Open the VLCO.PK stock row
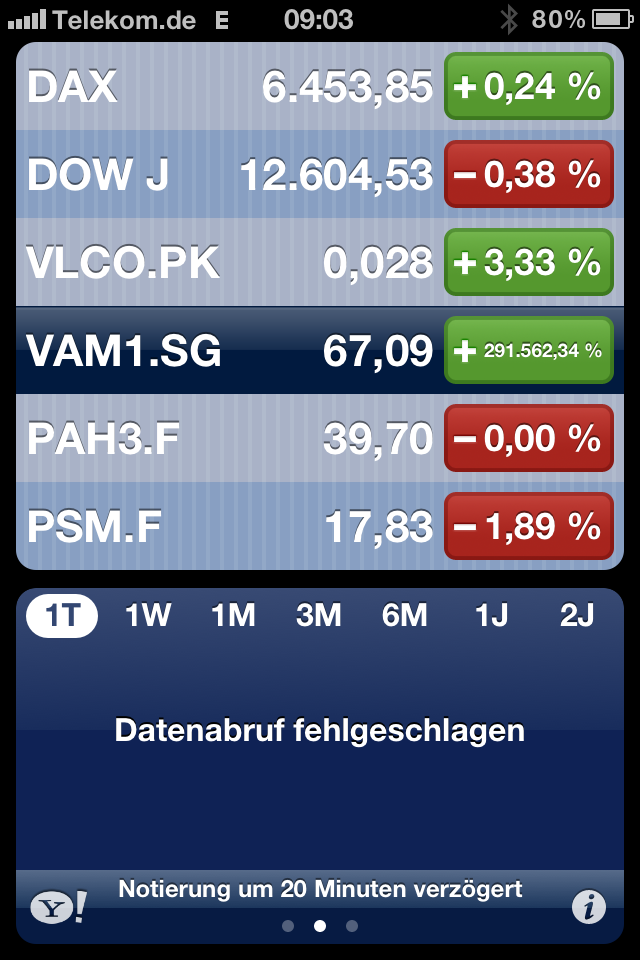The height and width of the screenshot is (960, 640). coord(230,263)
